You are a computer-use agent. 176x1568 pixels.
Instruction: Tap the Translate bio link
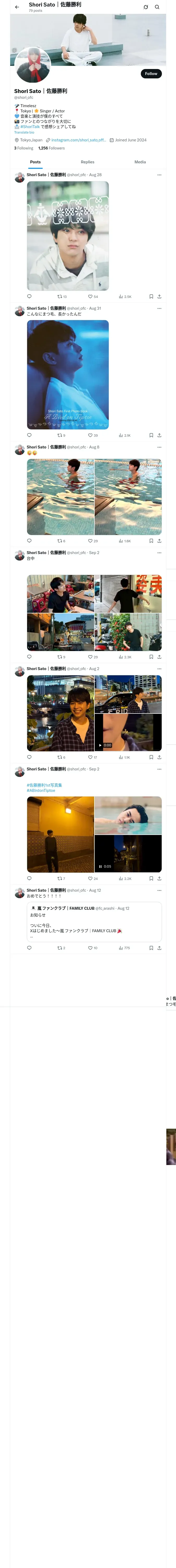(24, 132)
